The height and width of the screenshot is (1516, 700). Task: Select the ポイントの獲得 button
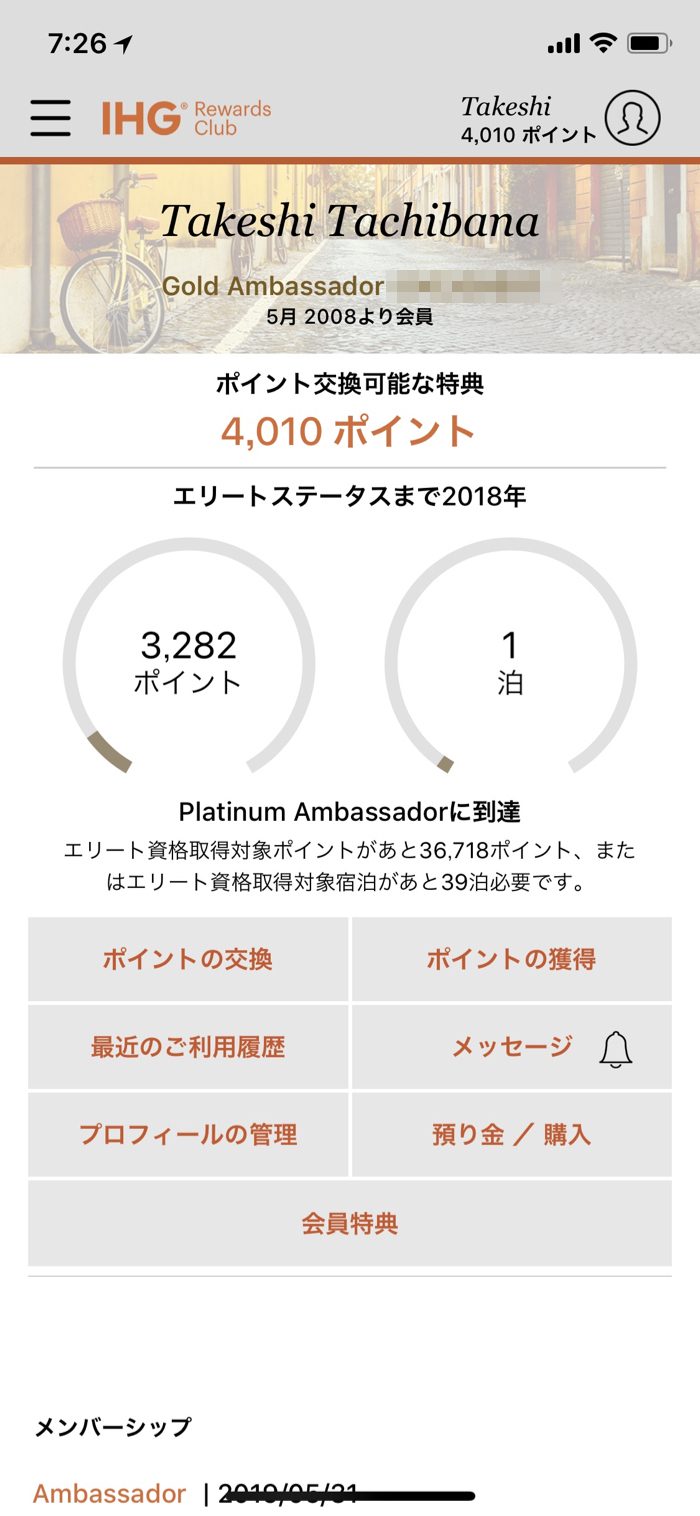point(511,960)
